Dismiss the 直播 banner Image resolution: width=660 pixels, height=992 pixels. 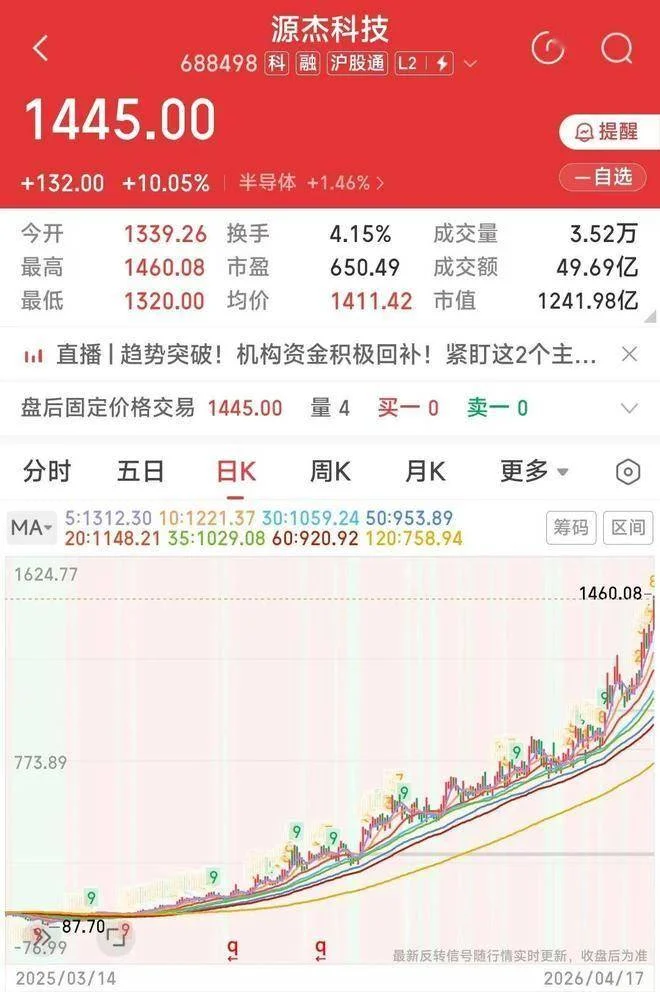629,354
